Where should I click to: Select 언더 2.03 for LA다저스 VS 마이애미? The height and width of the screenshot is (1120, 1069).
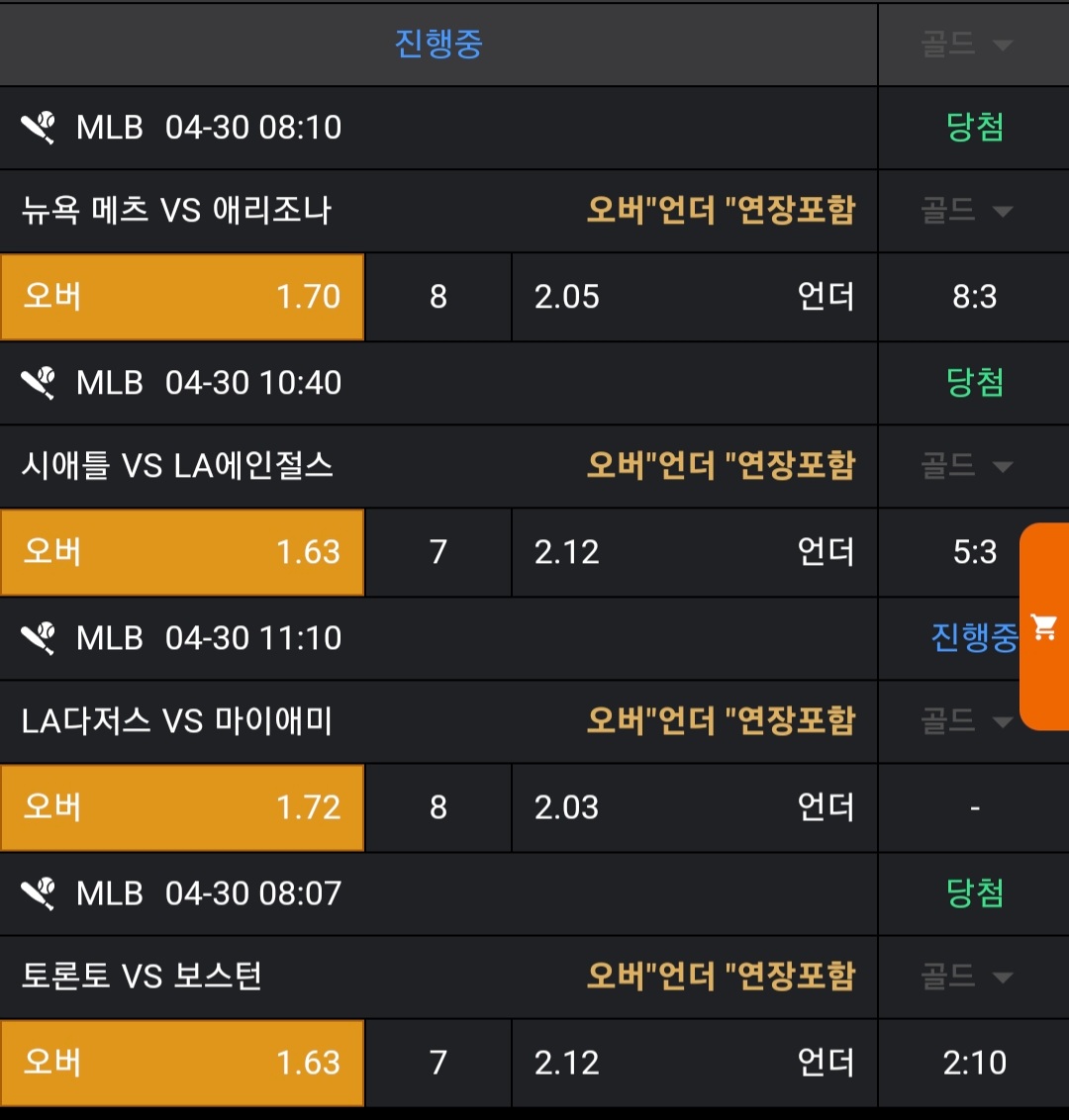694,807
